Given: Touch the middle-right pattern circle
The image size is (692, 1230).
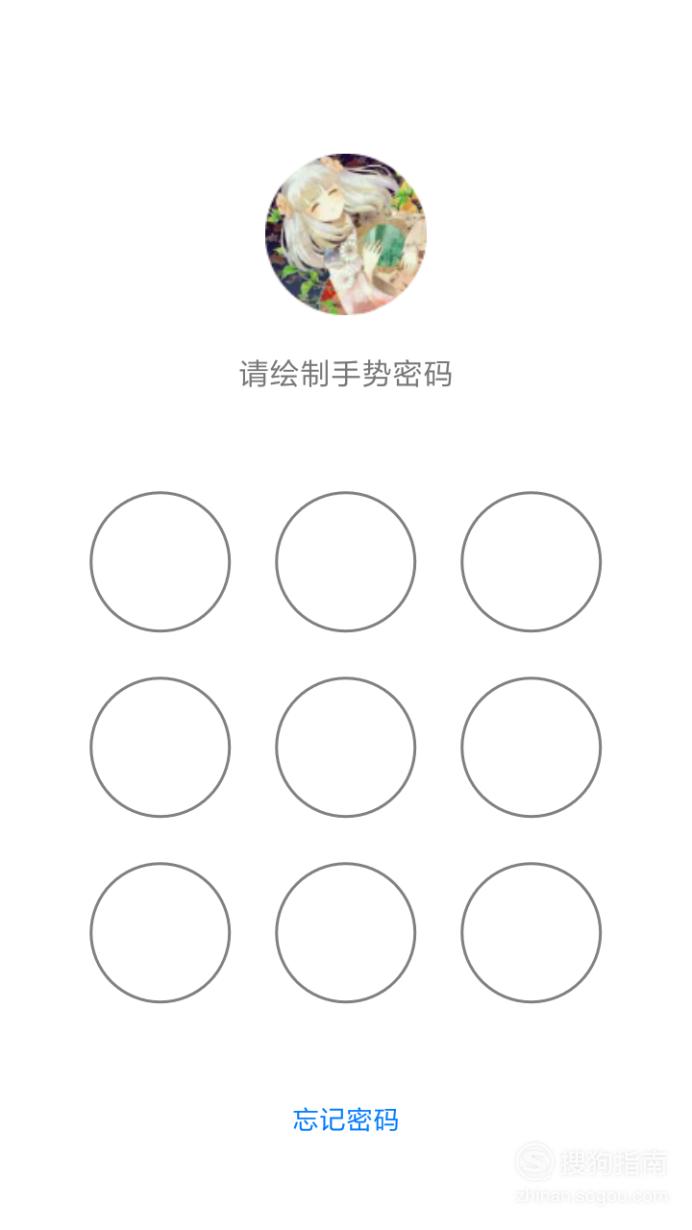Looking at the screenshot, I should pos(531,747).
